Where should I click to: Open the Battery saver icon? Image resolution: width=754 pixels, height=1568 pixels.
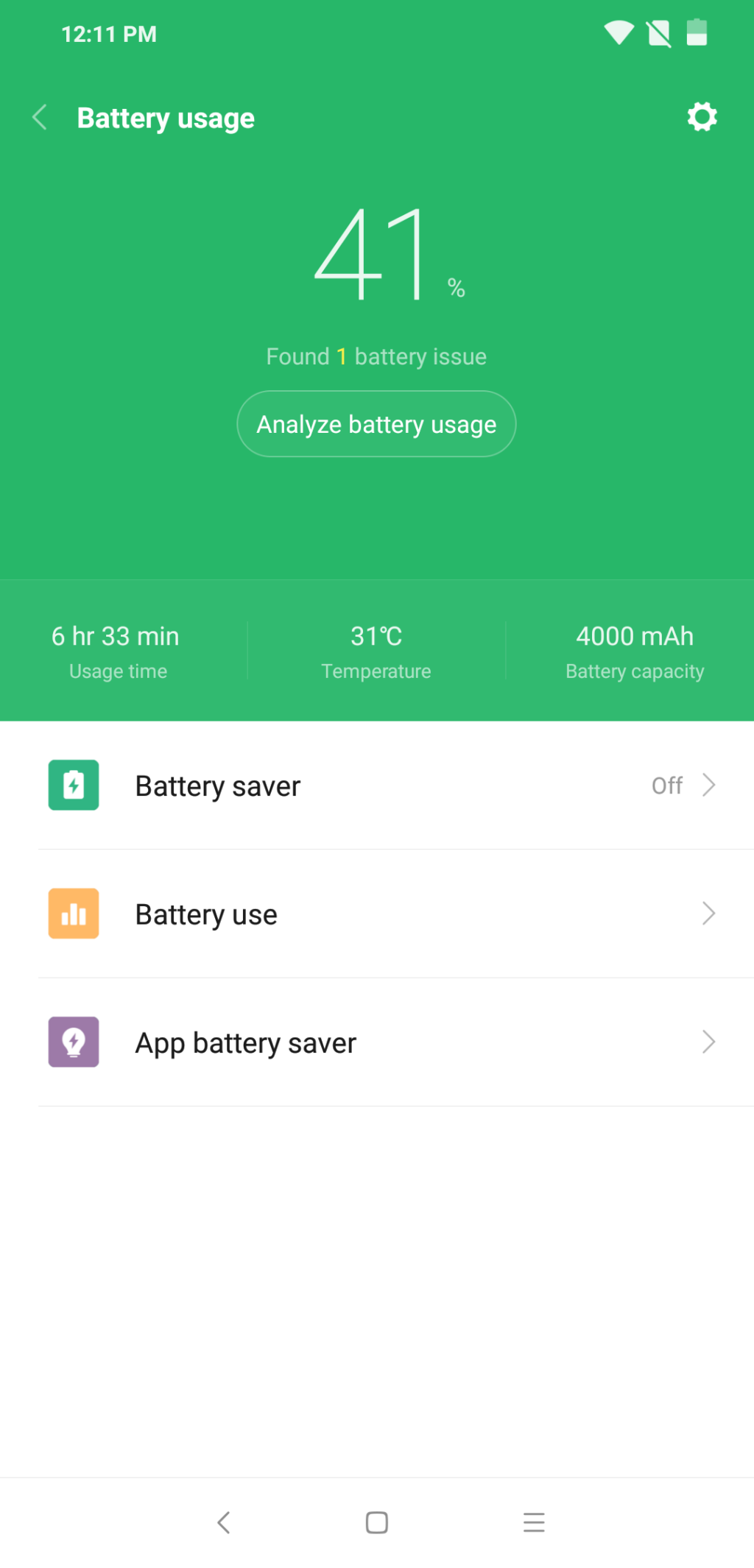pos(73,785)
